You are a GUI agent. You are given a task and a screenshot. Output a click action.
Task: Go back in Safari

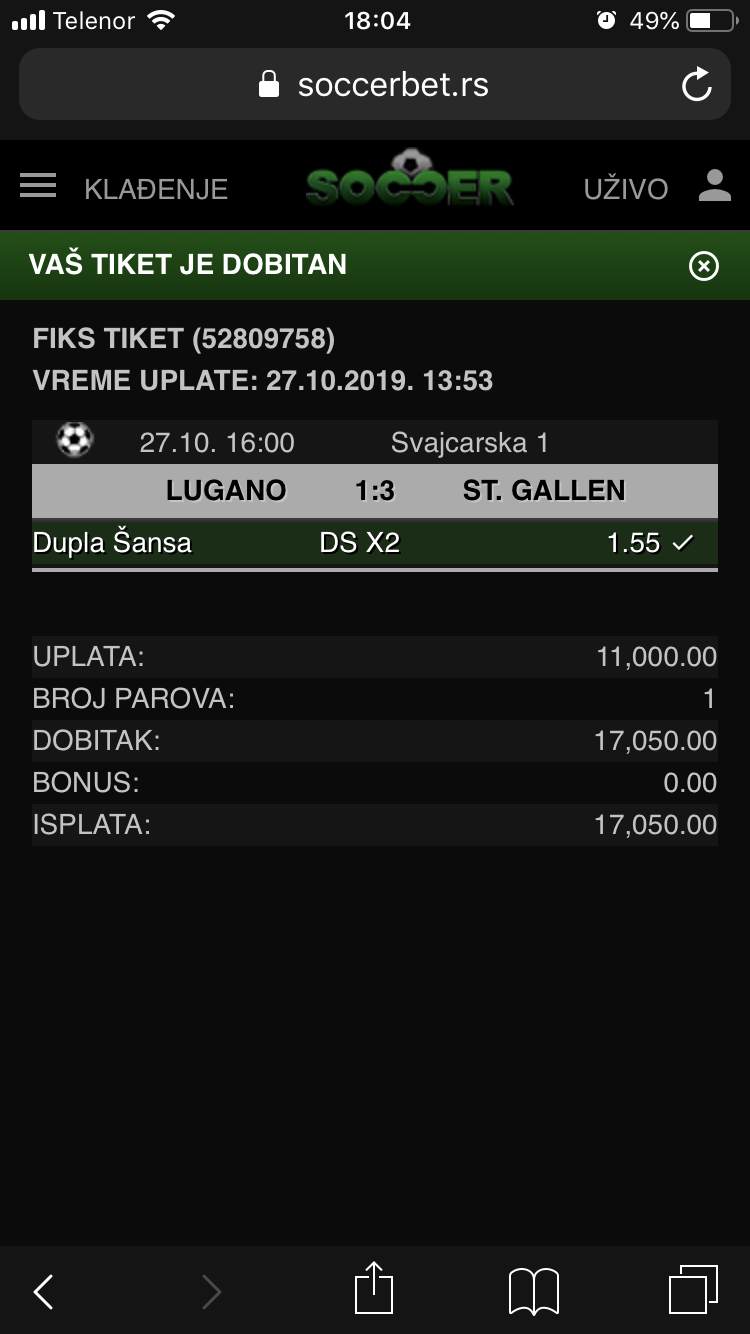[x=43, y=1292]
